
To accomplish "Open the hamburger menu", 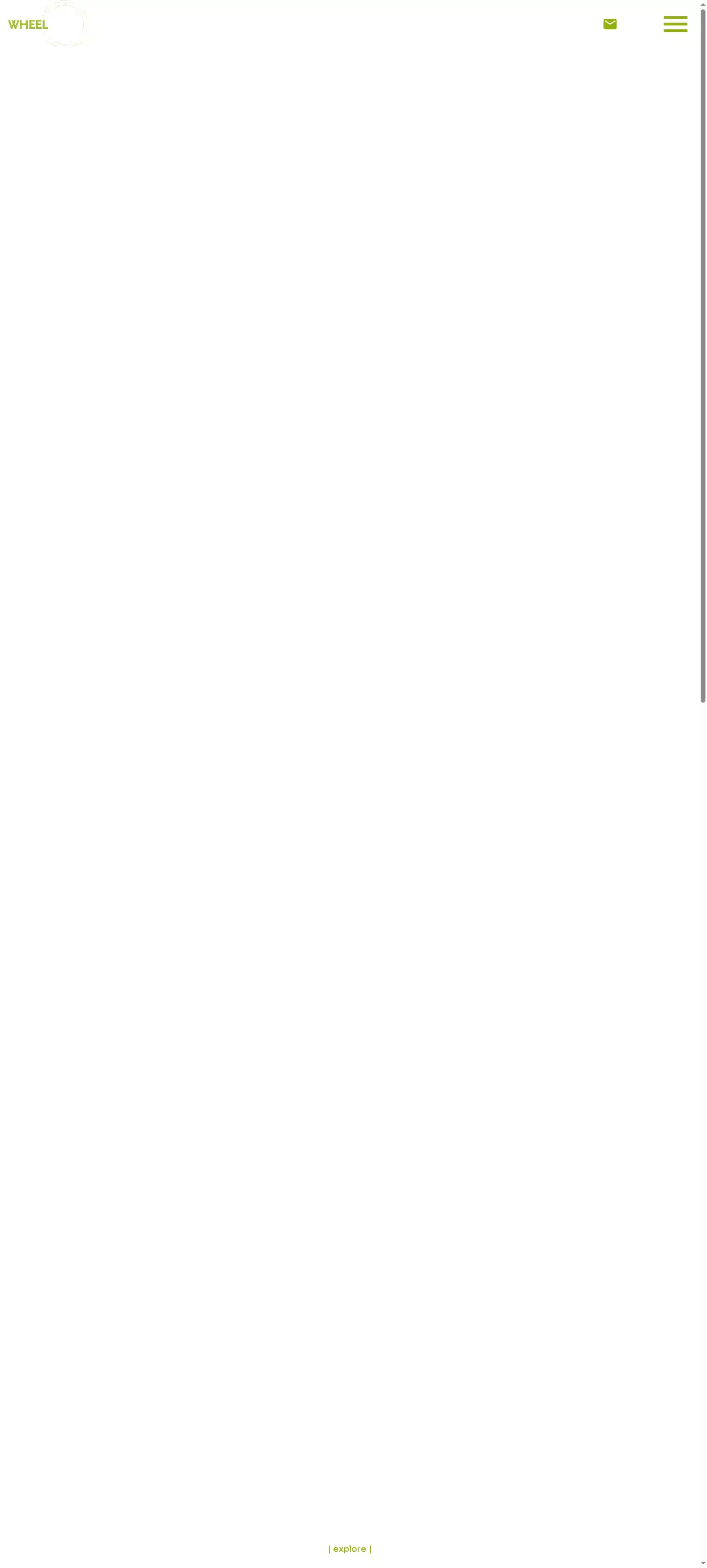I will click(675, 25).
